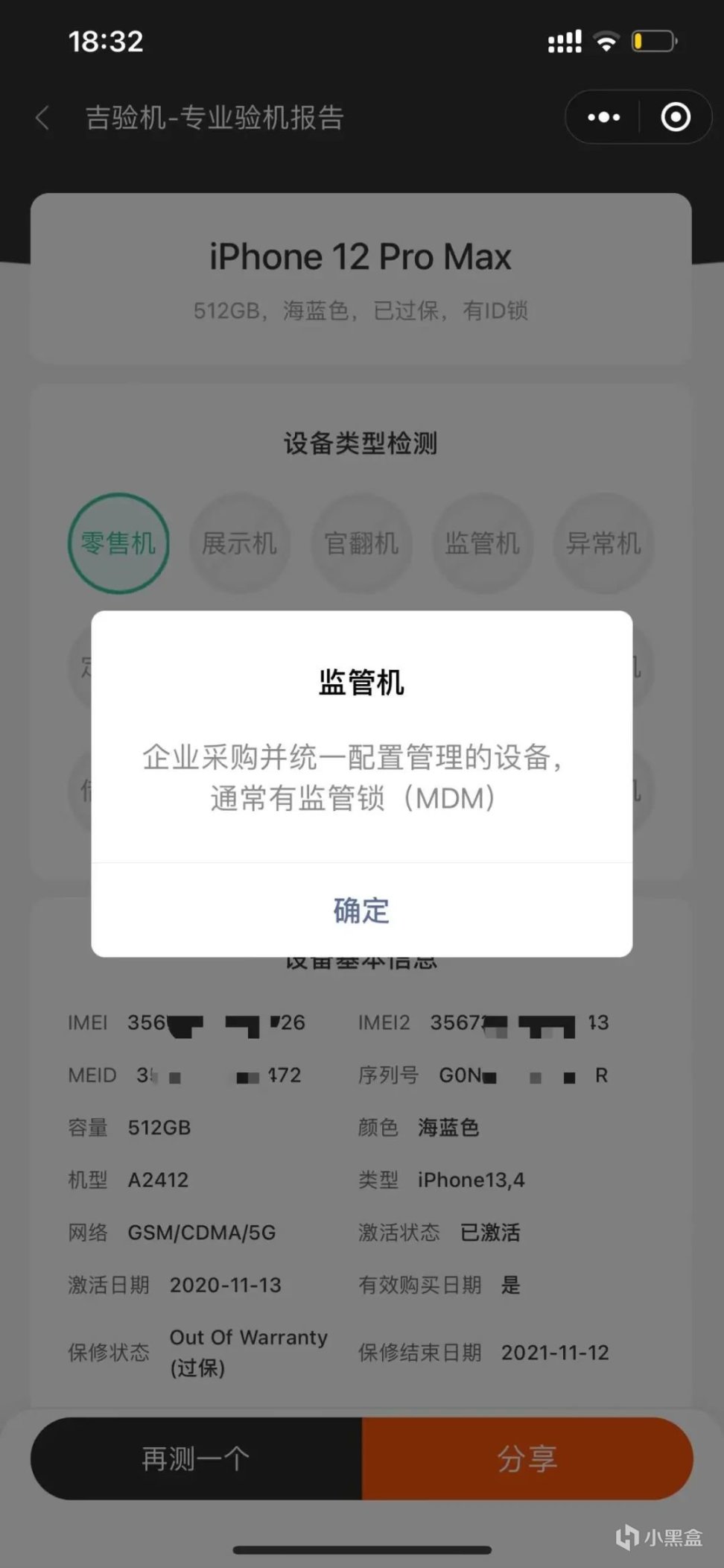Share the report with 分享 button
The height and width of the screenshot is (1568, 724).
point(527,1458)
